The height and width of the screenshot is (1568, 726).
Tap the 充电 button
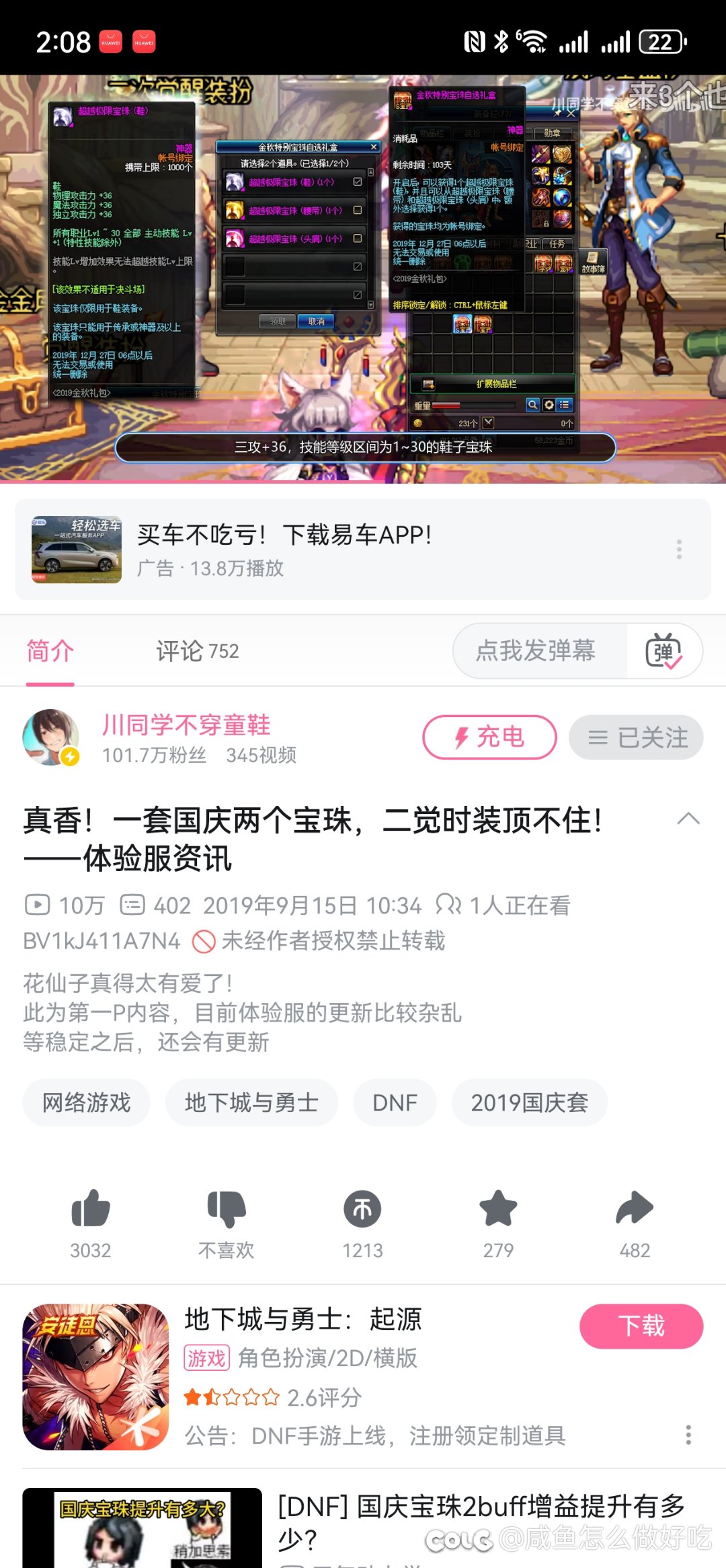489,737
